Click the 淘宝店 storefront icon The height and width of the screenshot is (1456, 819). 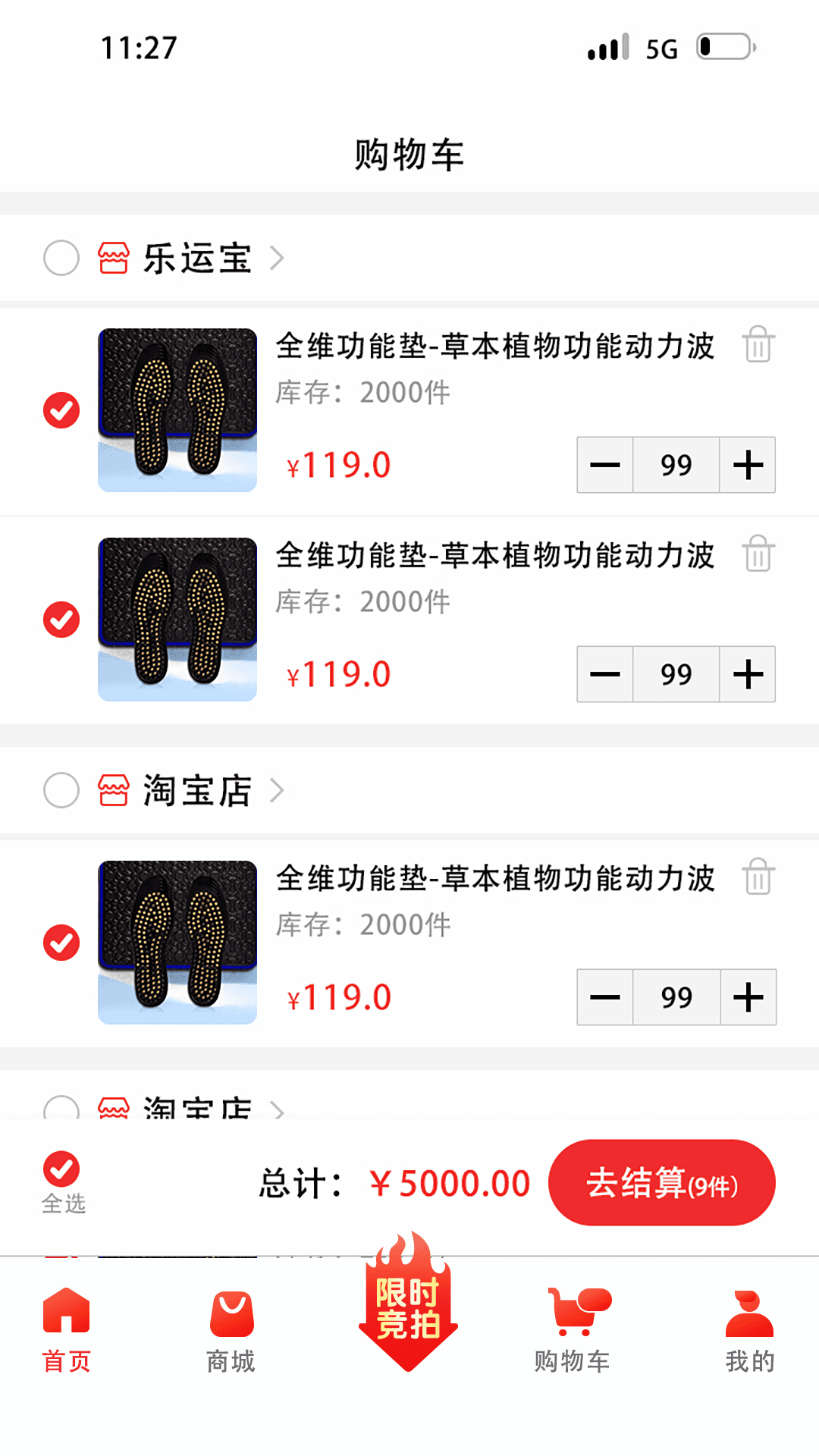tap(112, 790)
